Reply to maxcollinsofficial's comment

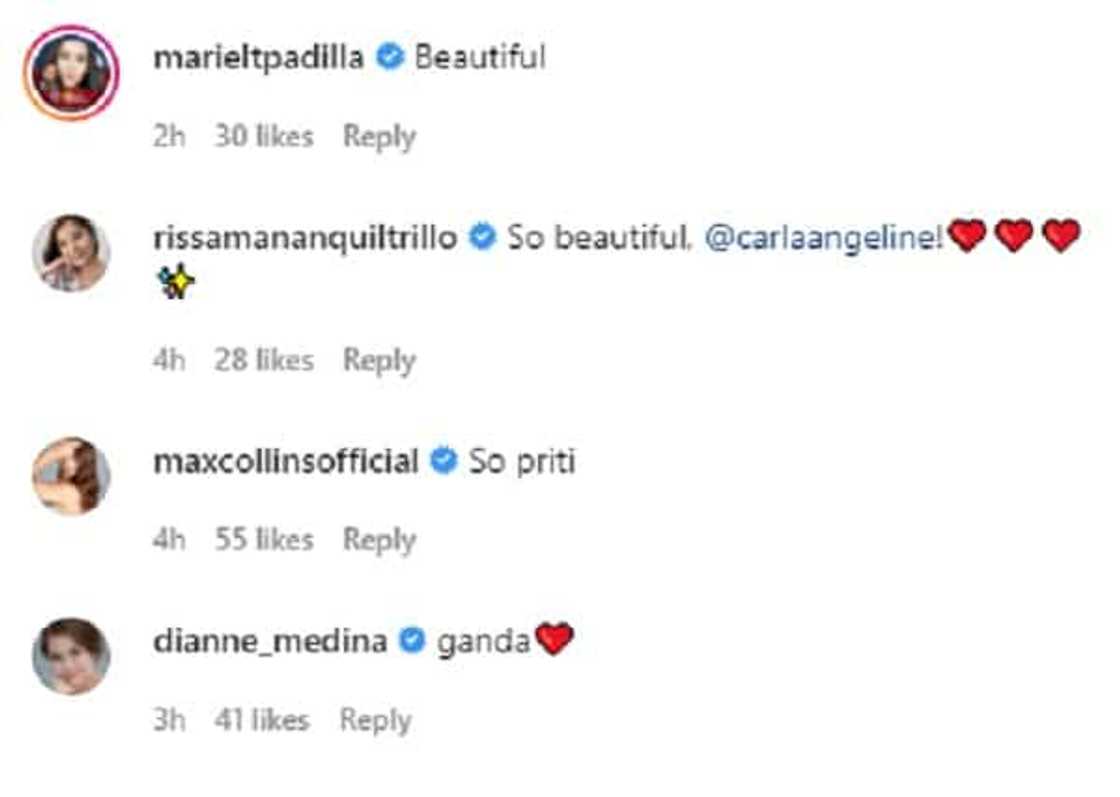[379, 540]
